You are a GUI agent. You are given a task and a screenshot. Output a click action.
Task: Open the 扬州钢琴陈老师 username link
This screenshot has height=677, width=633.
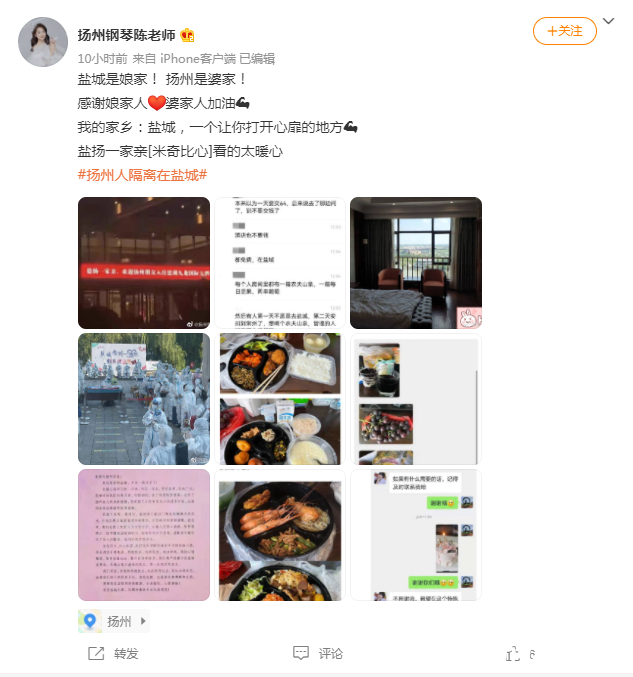127,35
